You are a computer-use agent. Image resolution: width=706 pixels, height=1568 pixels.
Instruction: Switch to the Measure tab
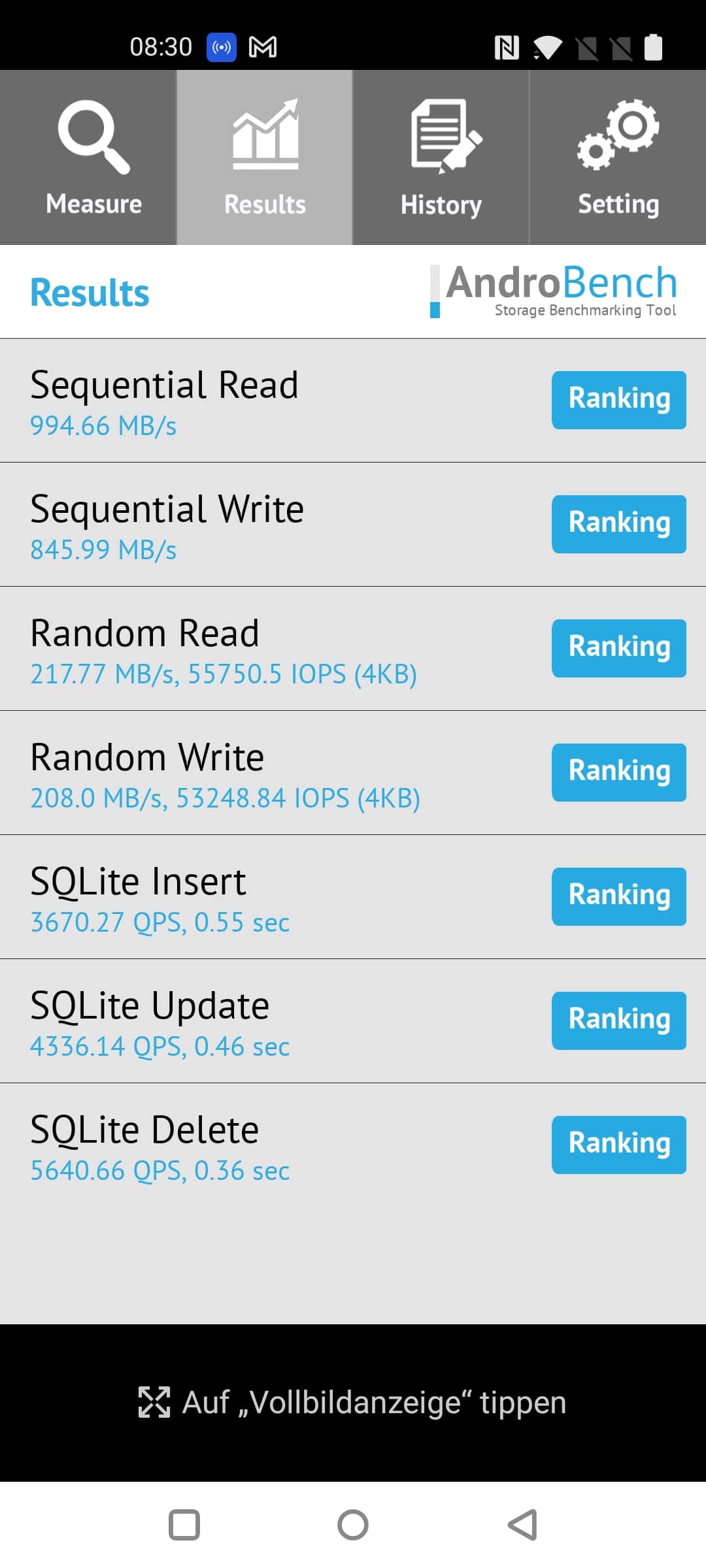pos(88,157)
